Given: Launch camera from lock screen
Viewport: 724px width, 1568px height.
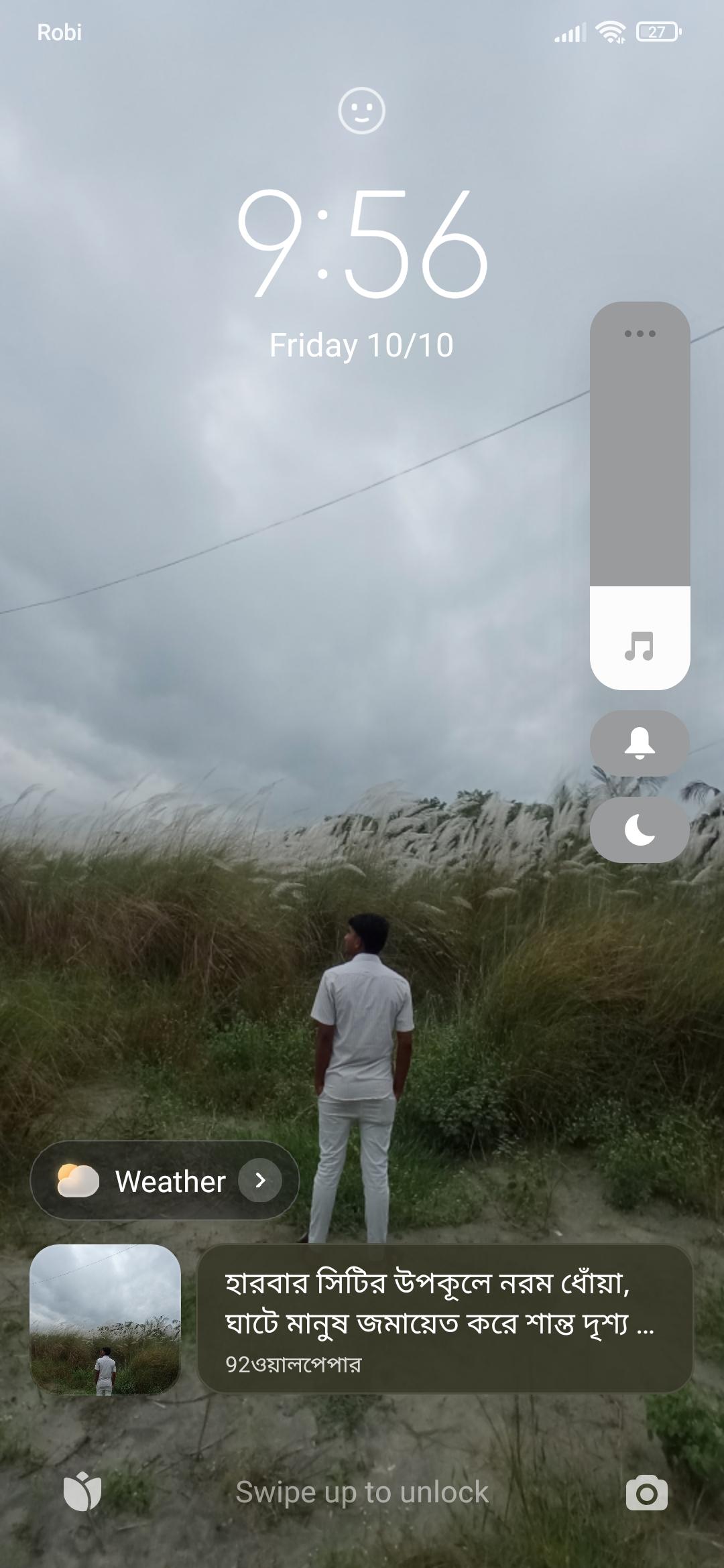Looking at the screenshot, I should click(x=646, y=1493).
